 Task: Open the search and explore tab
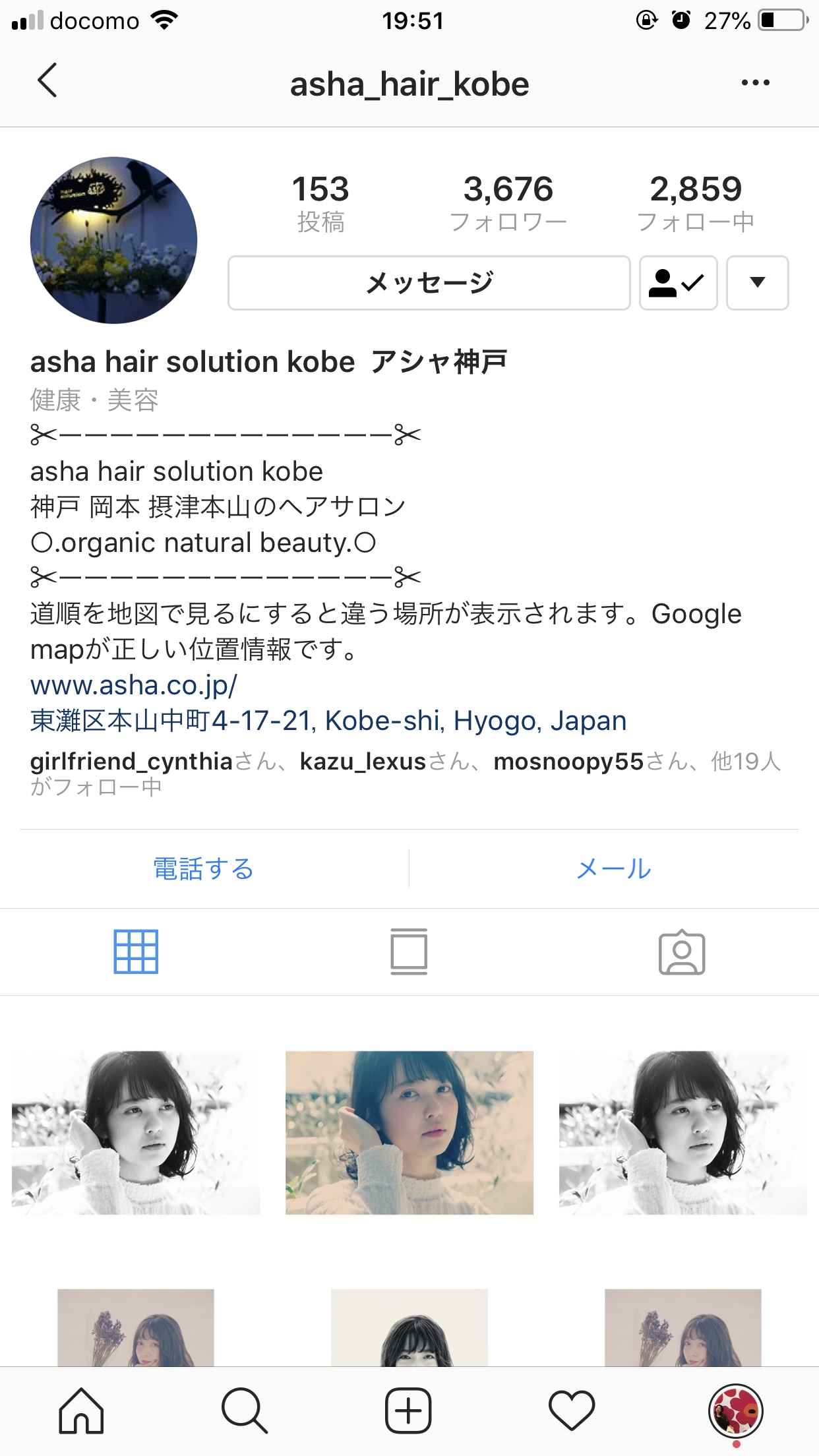pos(245,1411)
